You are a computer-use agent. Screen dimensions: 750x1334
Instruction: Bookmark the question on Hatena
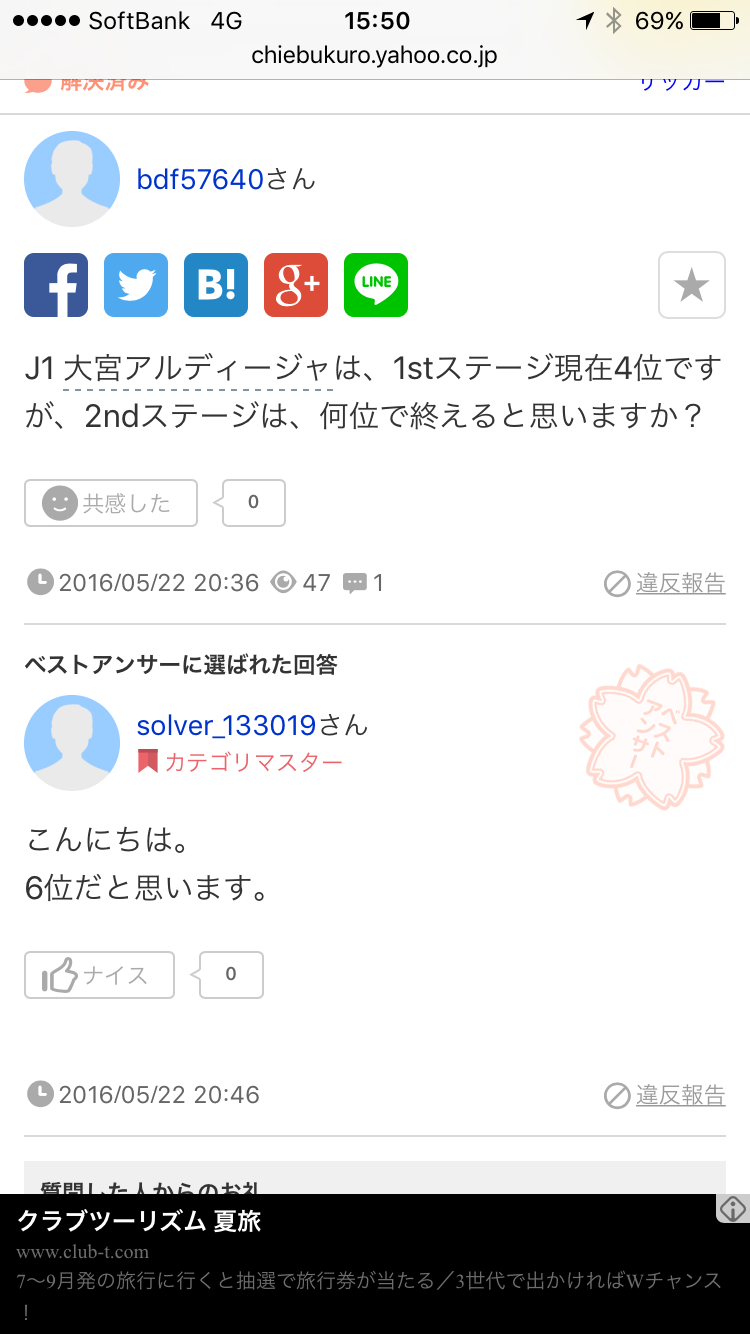click(x=216, y=285)
